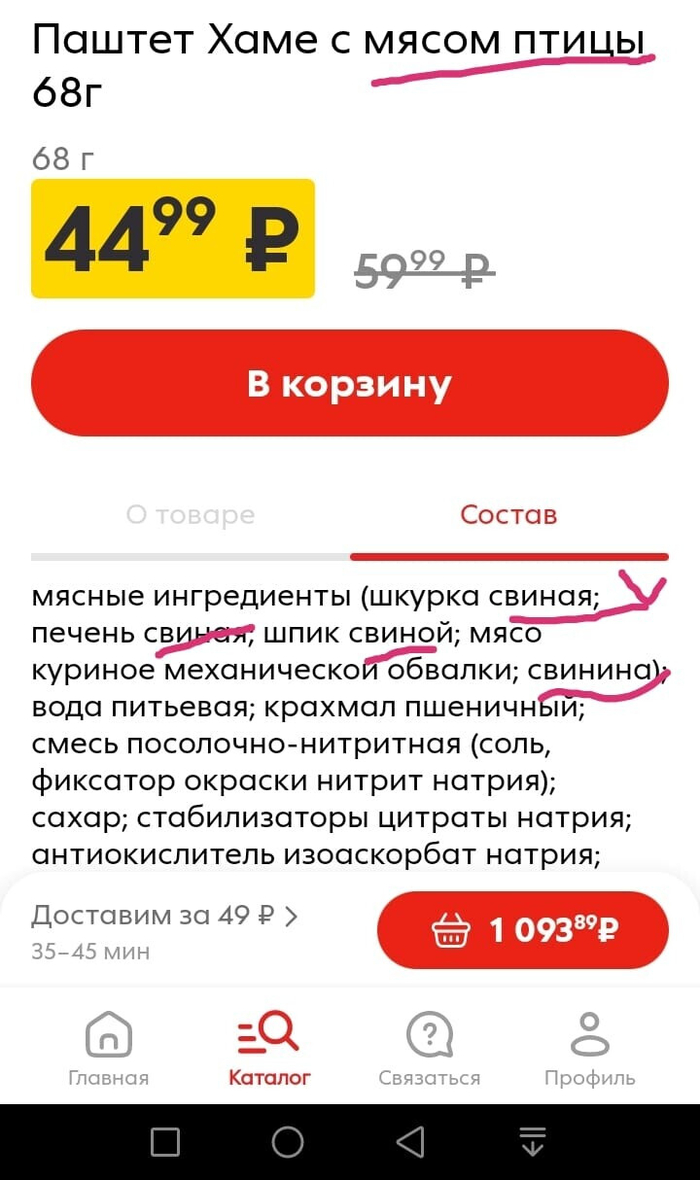Switch to the Профиль tab
This screenshot has height=1180, width=700.
click(x=589, y=1049)
